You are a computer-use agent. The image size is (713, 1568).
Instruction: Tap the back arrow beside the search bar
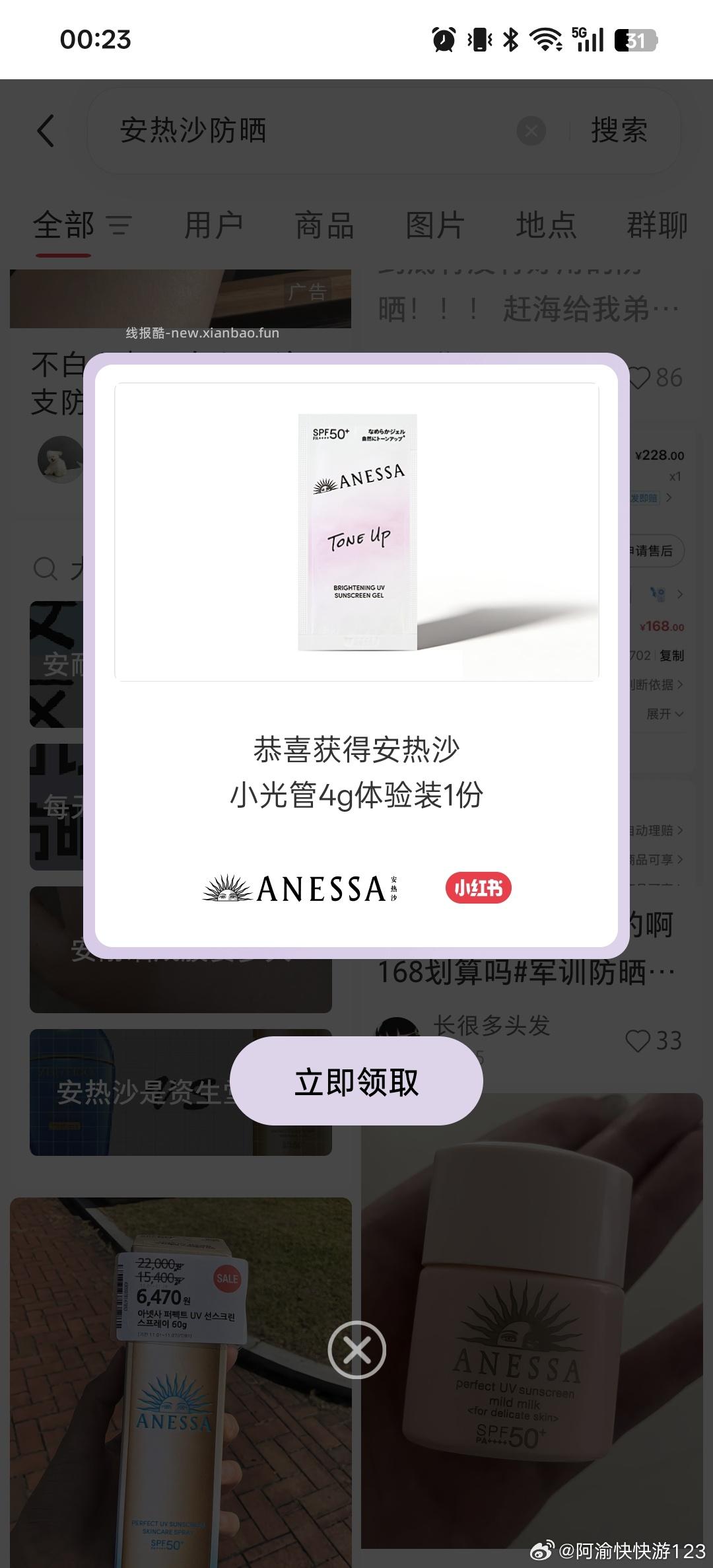46,131
